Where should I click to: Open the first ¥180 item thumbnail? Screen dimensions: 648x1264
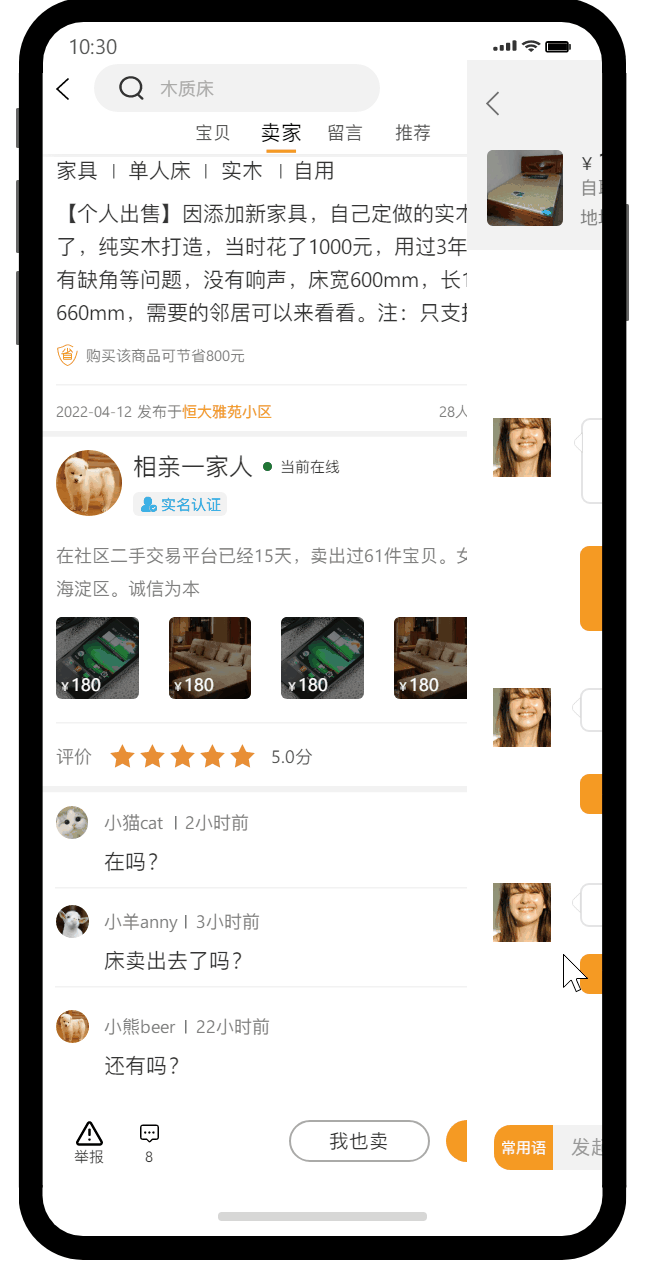[97, 658]
